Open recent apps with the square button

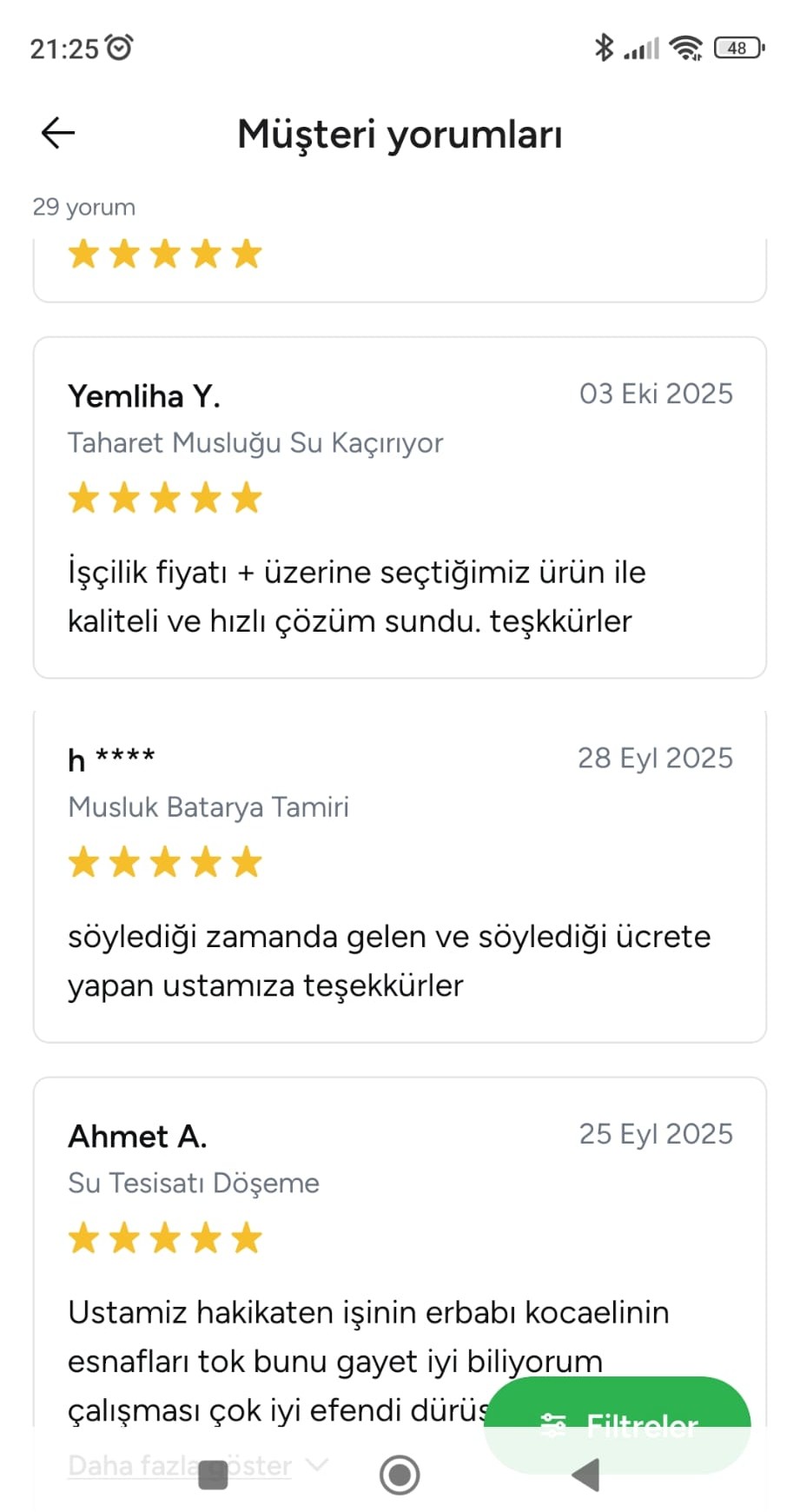[214, 1475]
